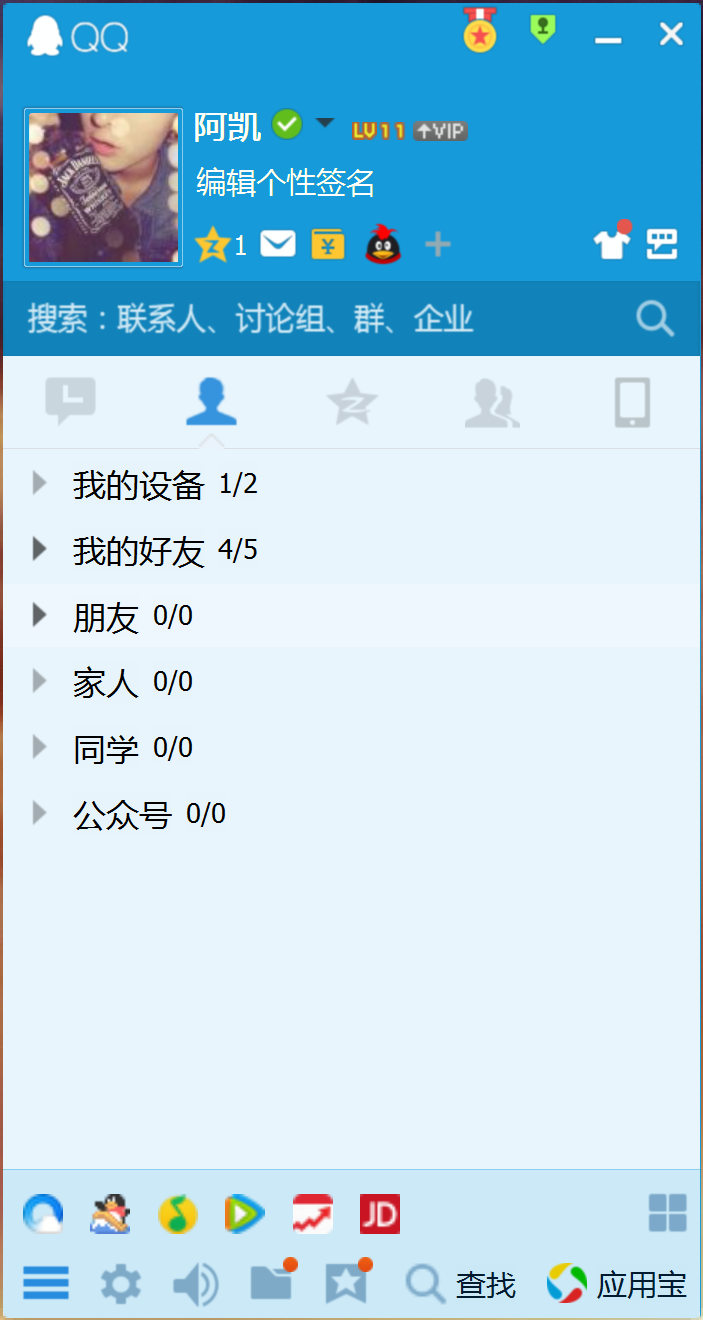Image resolution: width=703 pixels, height=1320 pixels.
Task: Open the settings gear icon
Action: point(121,1283)
